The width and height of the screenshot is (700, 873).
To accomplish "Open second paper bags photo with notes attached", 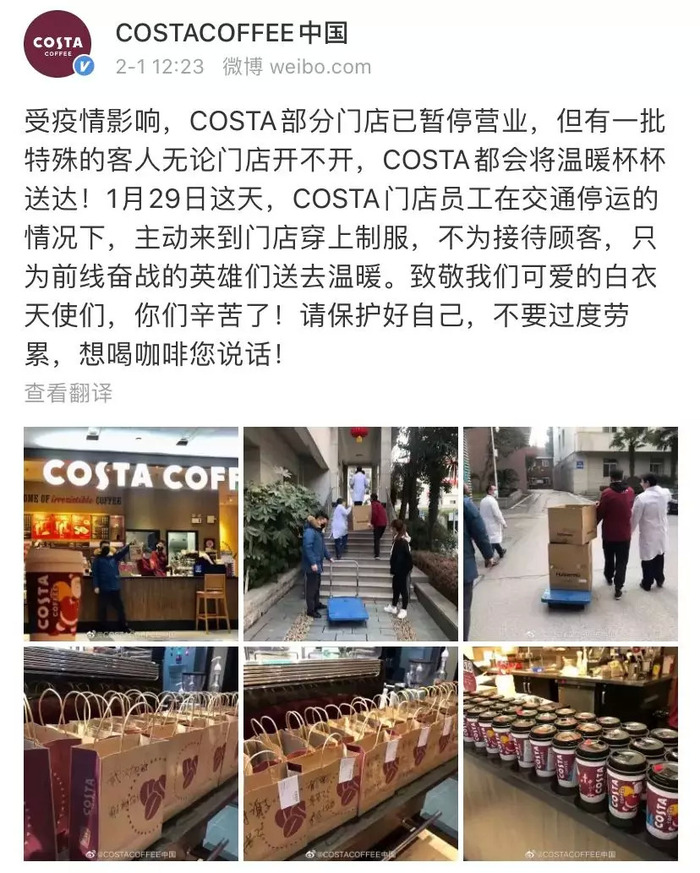I will coord(350,752).
